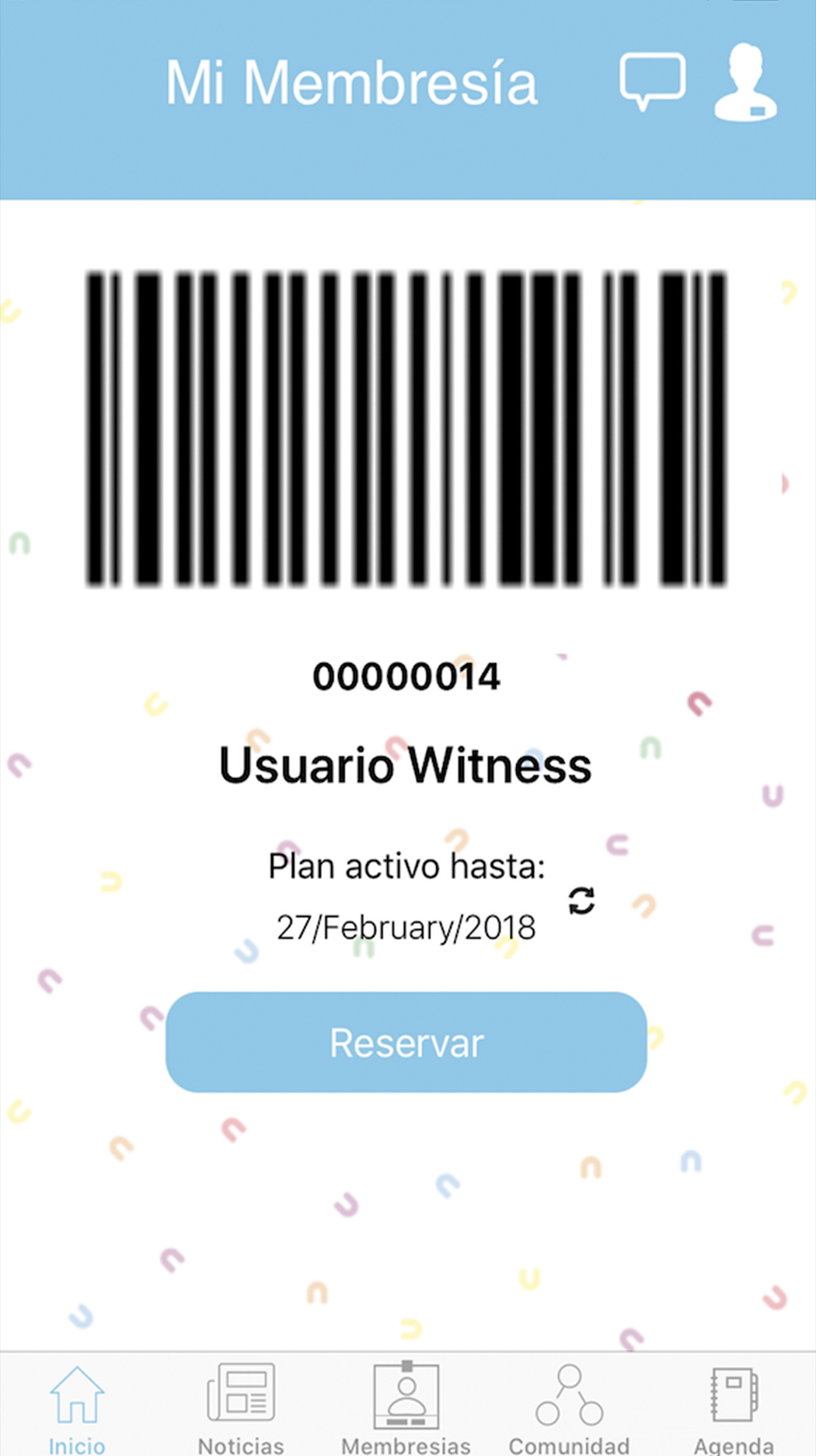The height and width of the screenshot is (1456, 816).
Task: Select the Comunidad tab
Action: (569, 1408)
